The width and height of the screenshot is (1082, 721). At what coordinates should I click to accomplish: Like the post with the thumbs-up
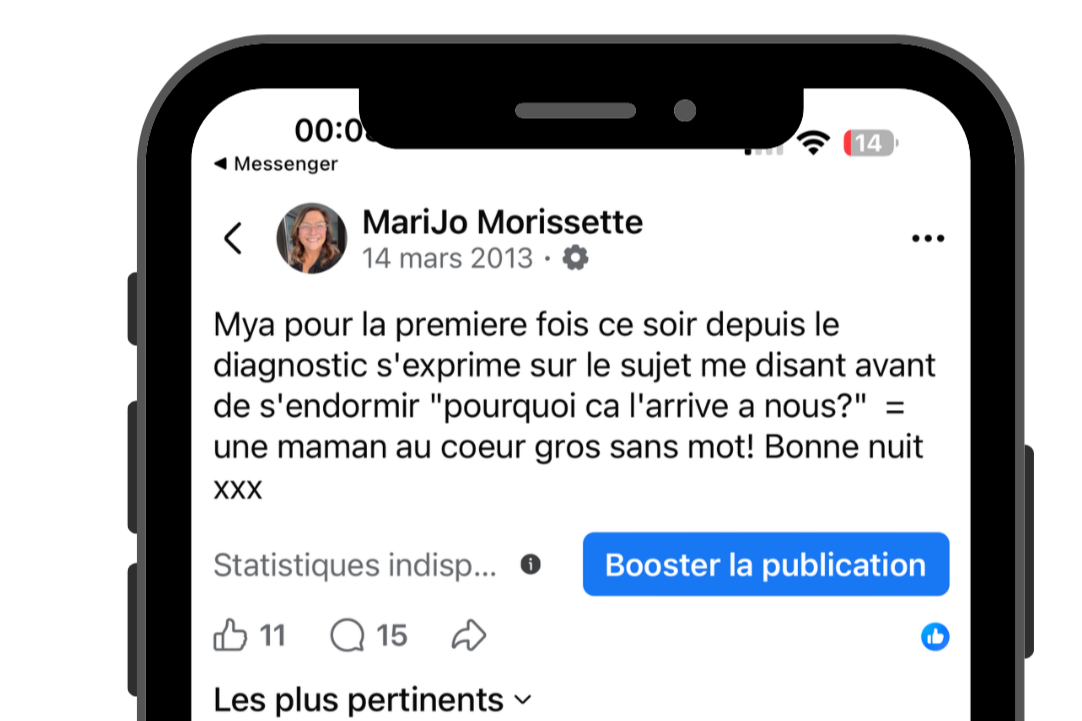tap(230, 635)
